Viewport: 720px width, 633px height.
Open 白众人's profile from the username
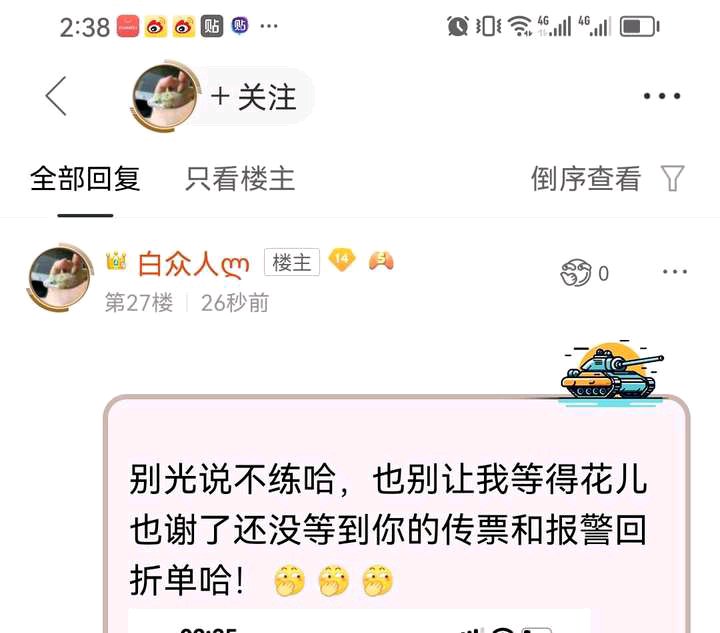coord(193,264)
